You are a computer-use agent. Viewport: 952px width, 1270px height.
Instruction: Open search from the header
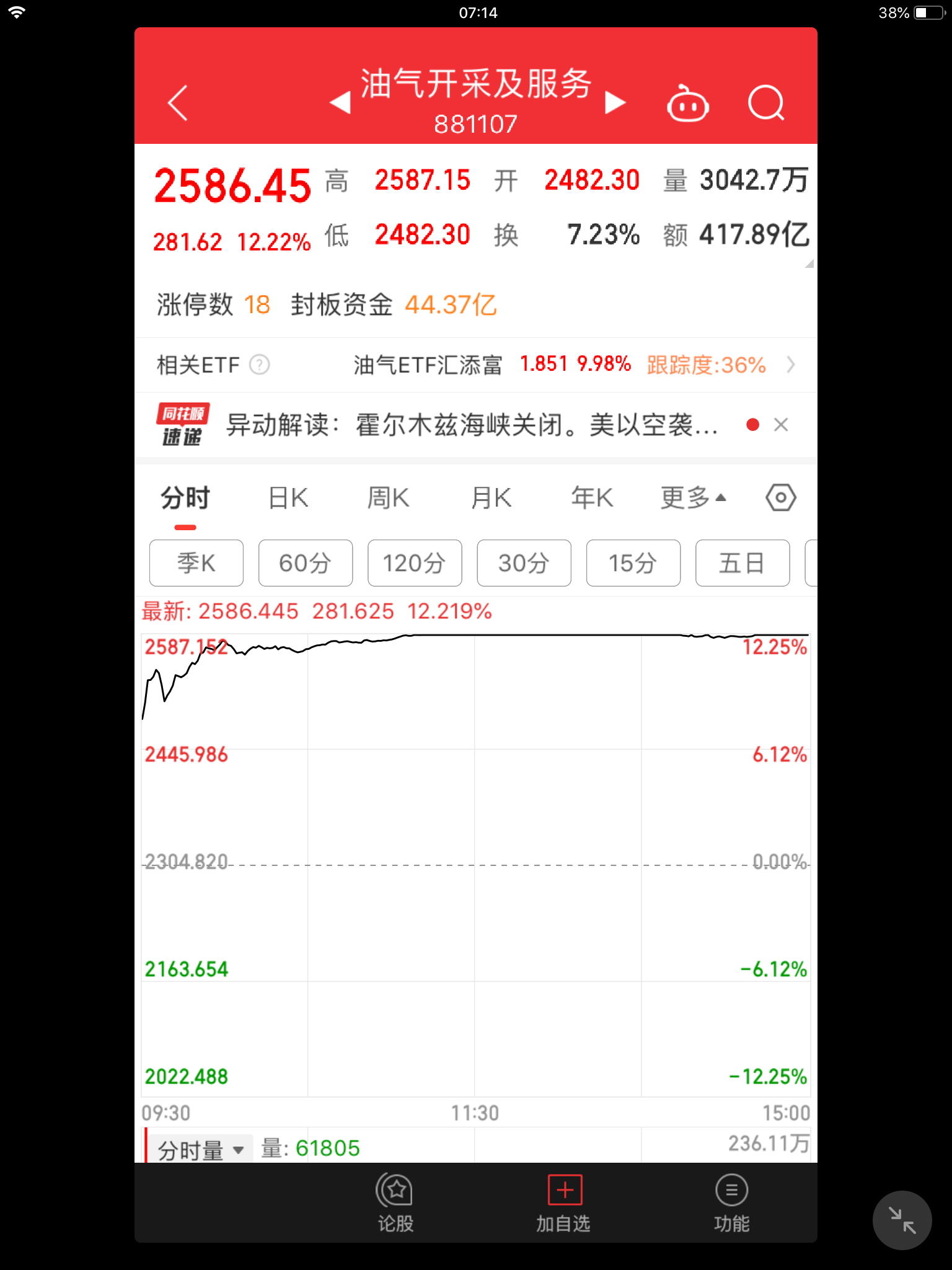click(766, 103)
